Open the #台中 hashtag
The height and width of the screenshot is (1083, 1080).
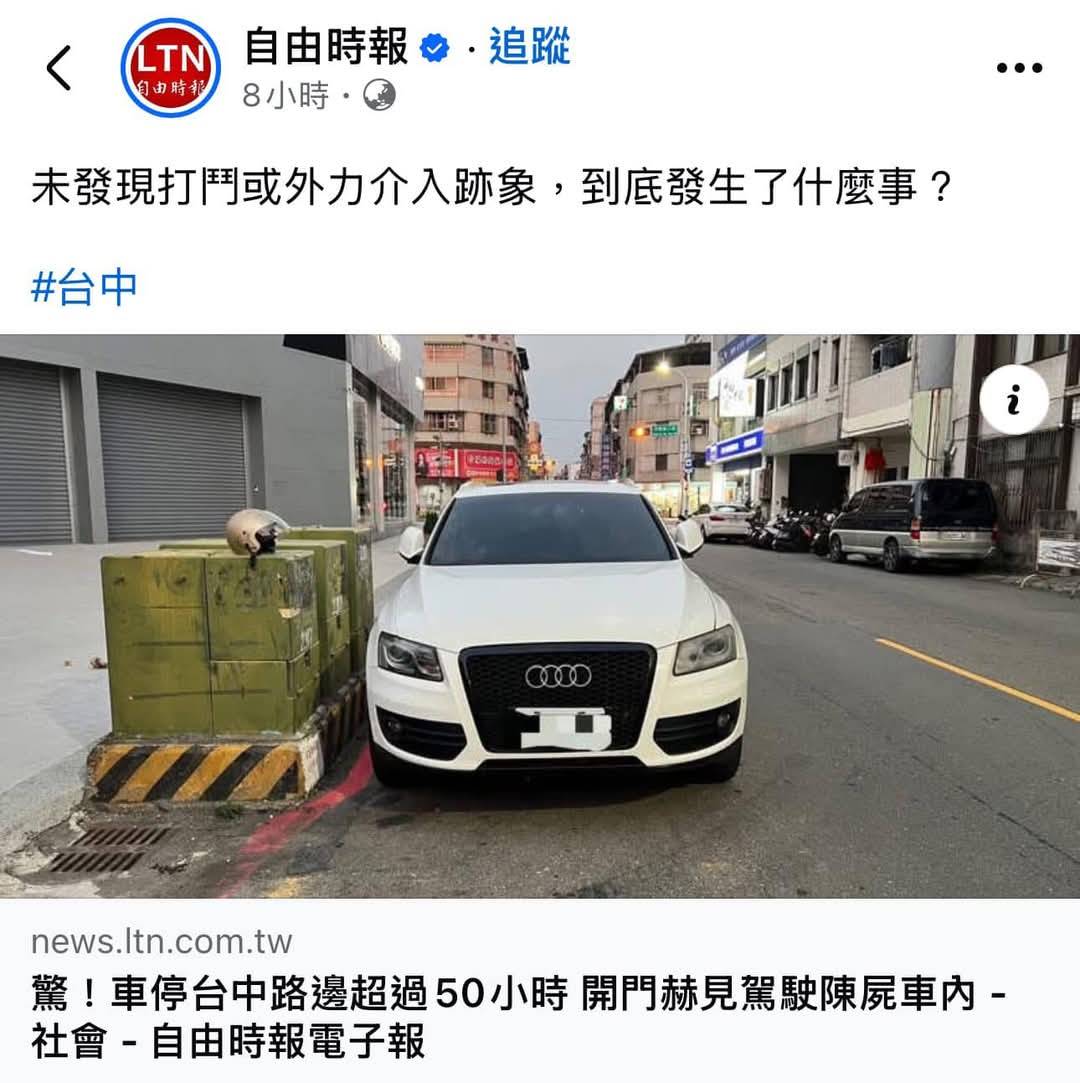tap(84, 288)
